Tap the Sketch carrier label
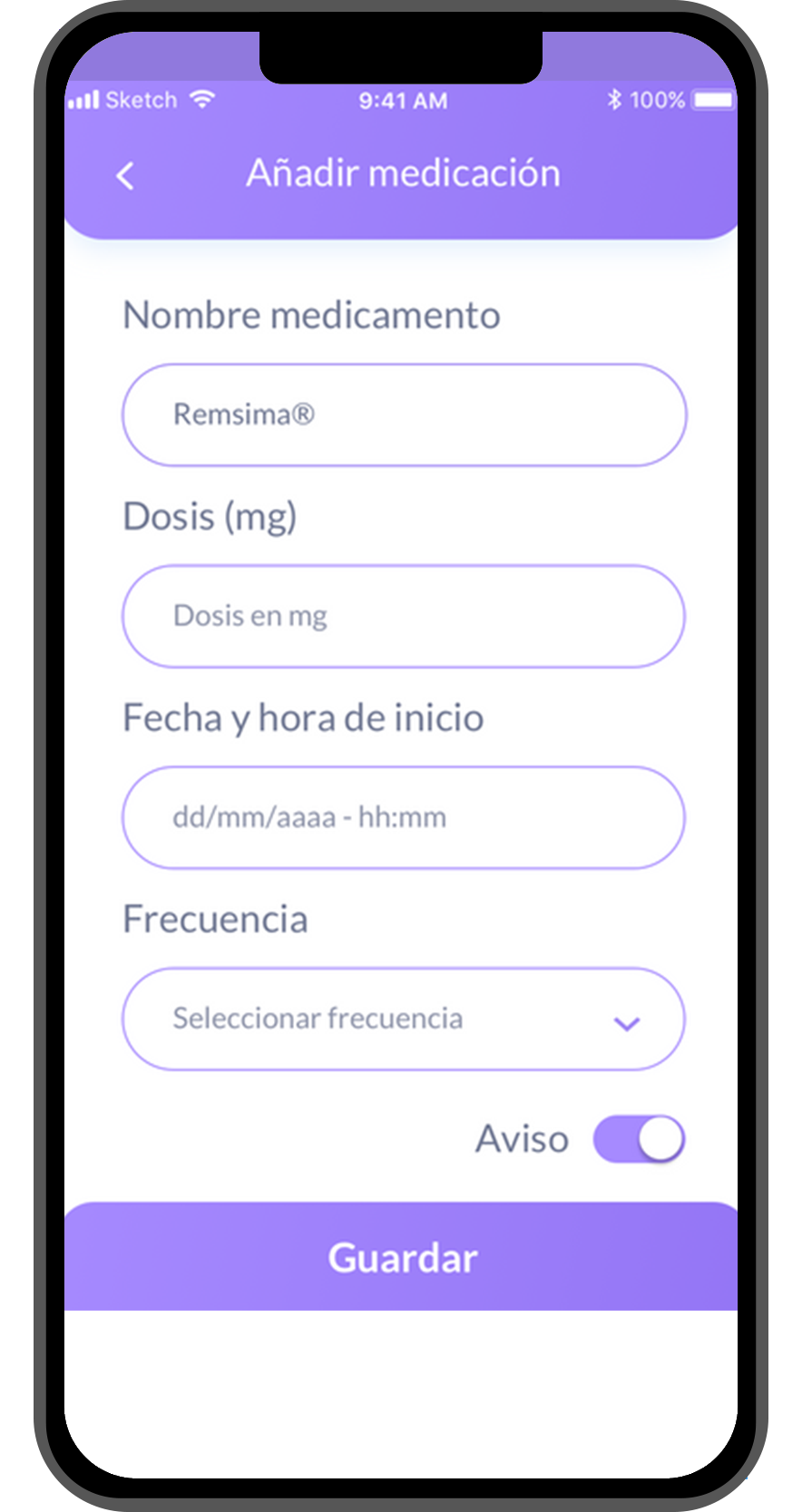 point(143,100)
